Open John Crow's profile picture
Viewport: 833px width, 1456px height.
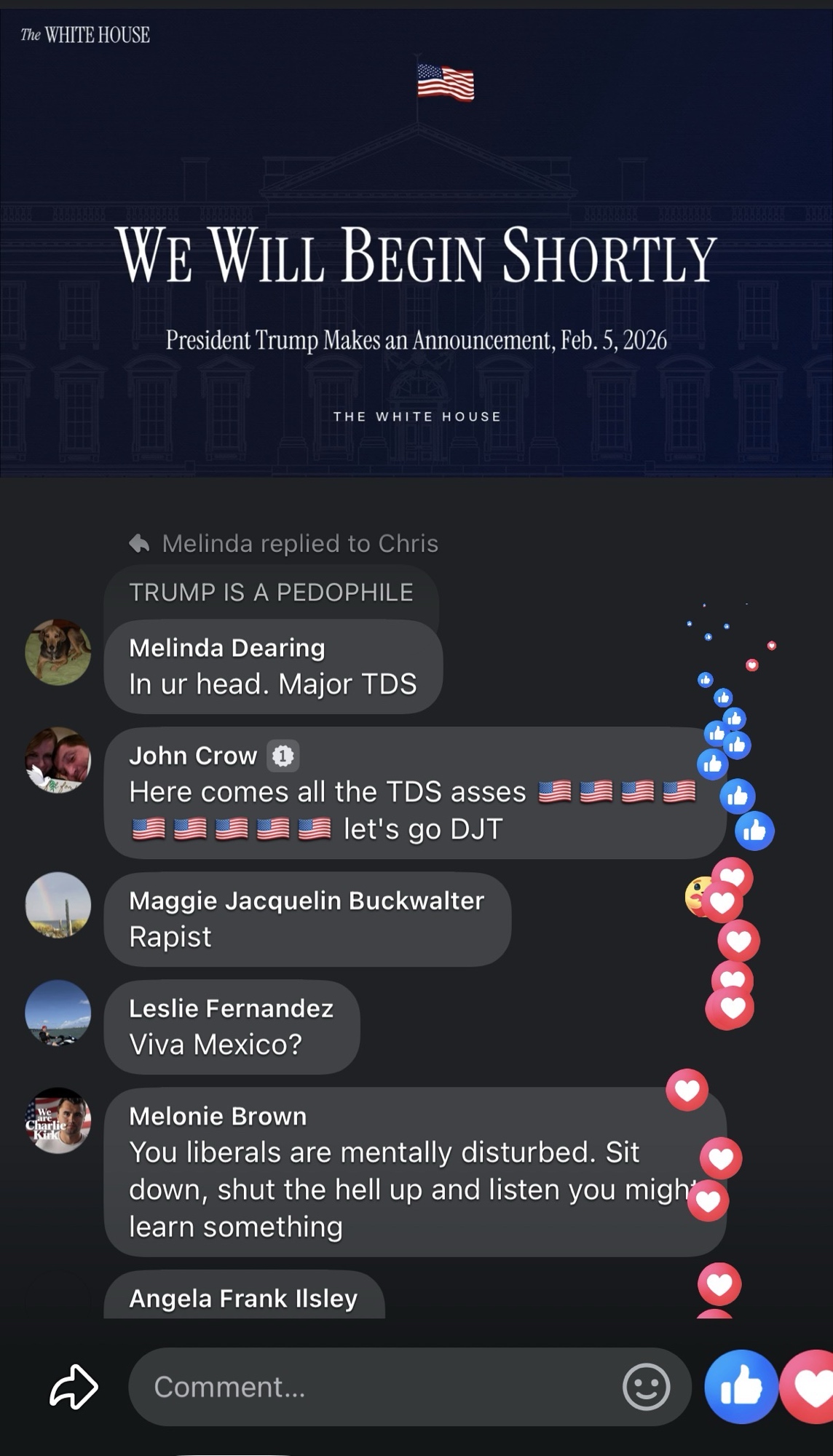(x=58, y=760)
